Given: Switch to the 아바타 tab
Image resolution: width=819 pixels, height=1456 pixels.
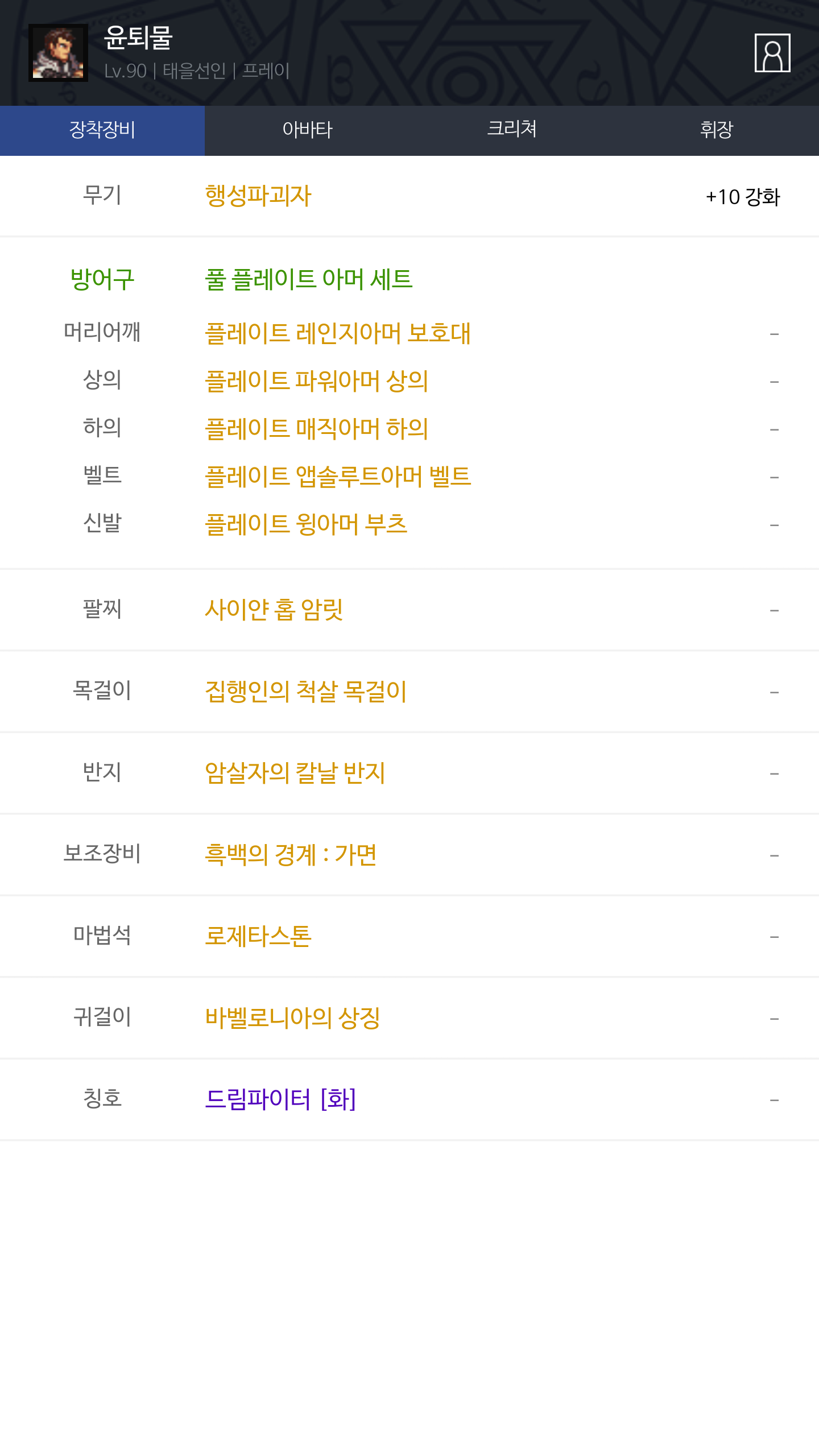Looking at the screenshot, I should (x=307, y=130).
